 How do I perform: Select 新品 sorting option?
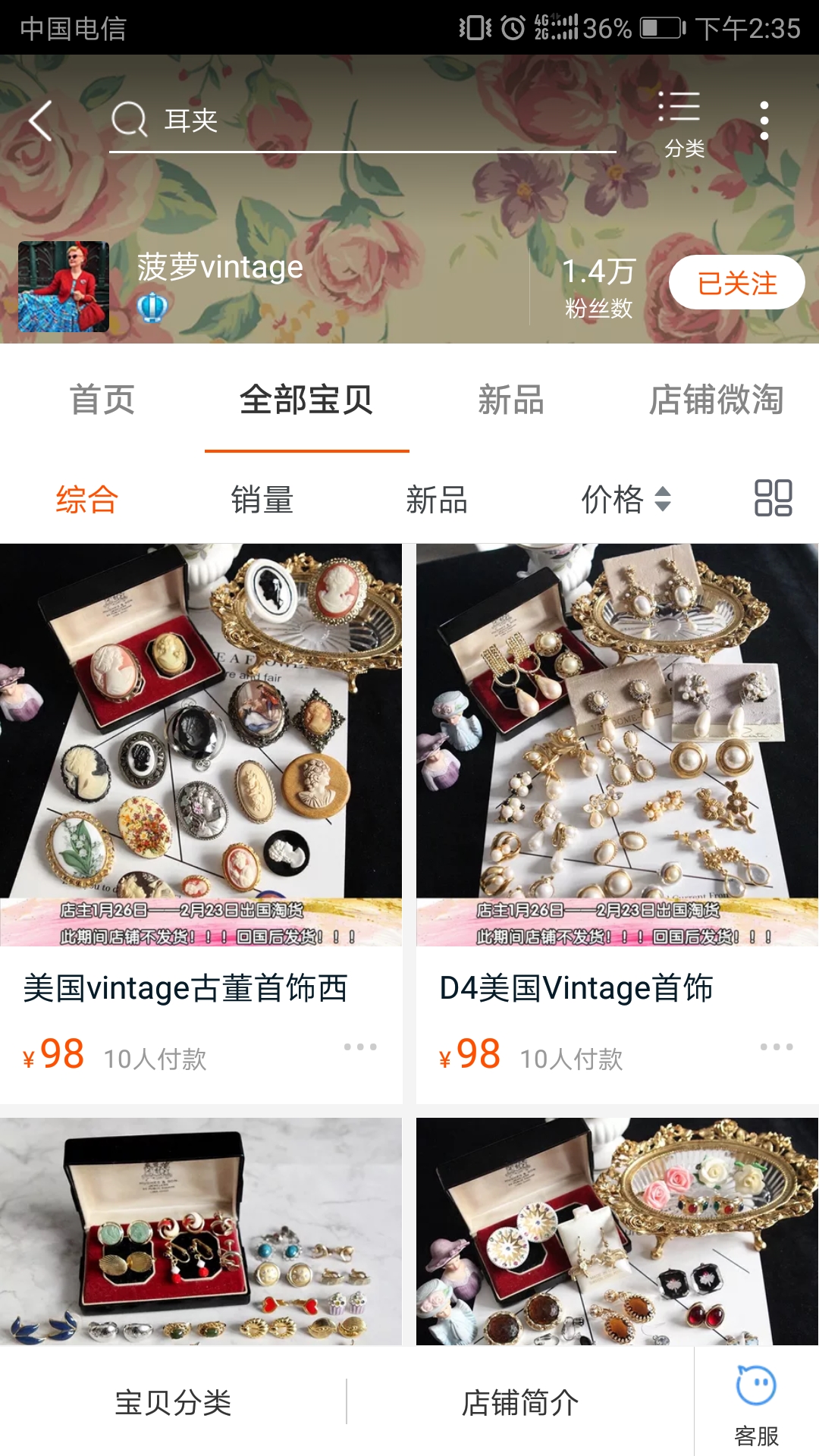tap(436, 499)
